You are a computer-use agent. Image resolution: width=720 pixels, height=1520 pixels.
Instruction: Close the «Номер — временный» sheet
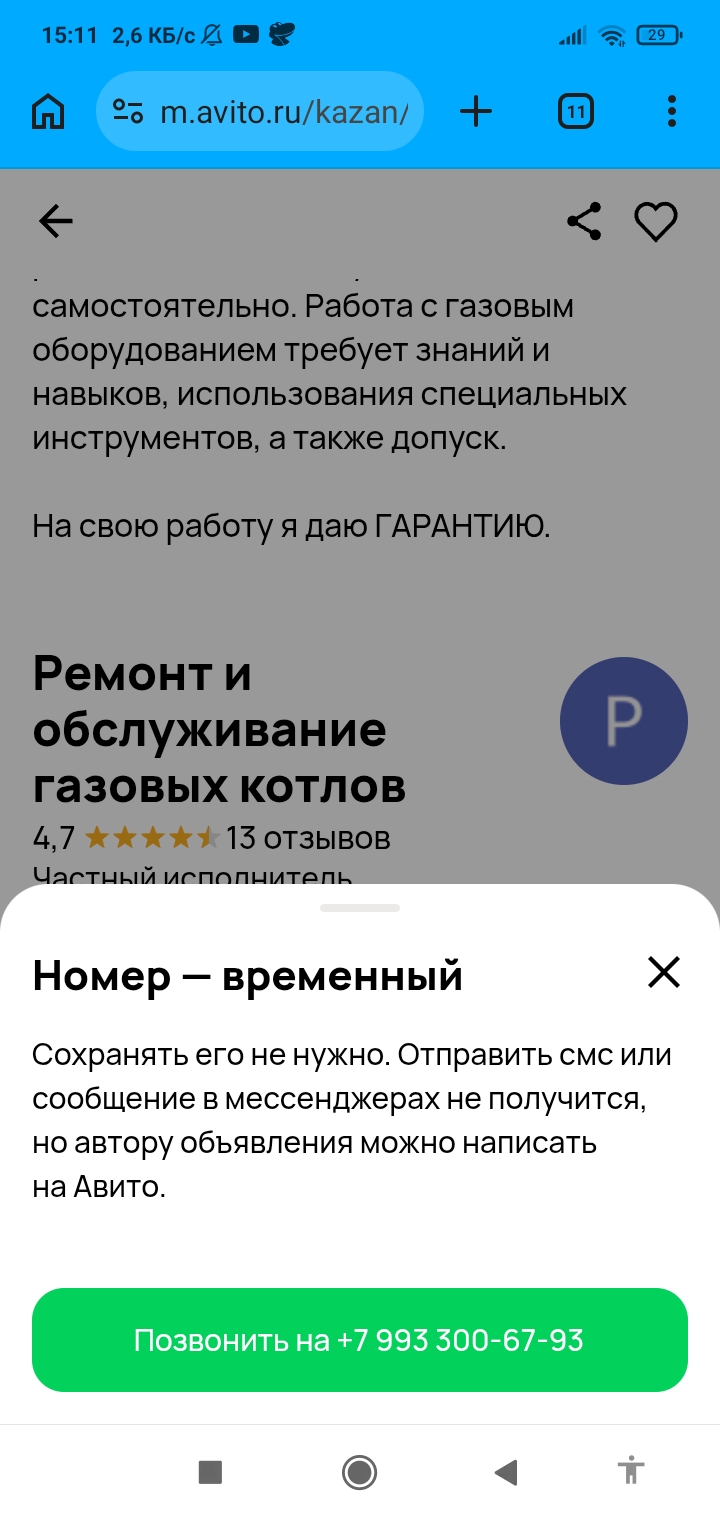tap(663, 972)
